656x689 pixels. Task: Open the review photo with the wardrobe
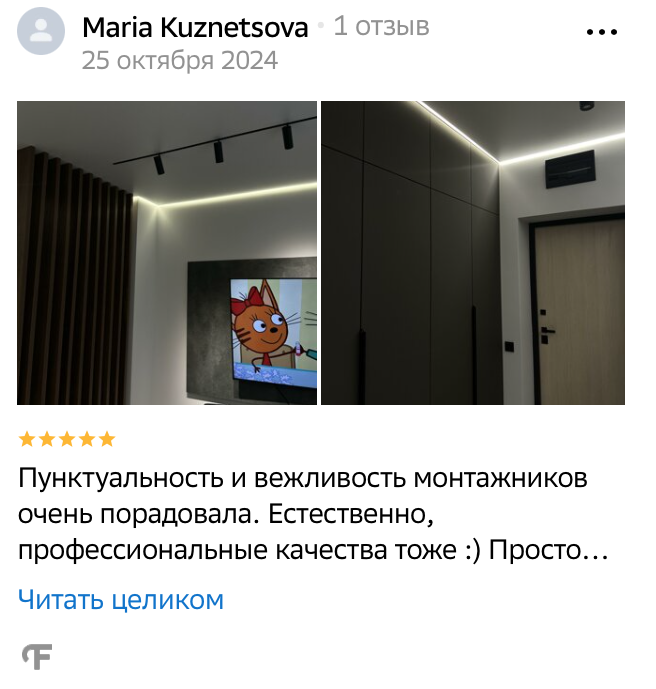click(472, 253)
